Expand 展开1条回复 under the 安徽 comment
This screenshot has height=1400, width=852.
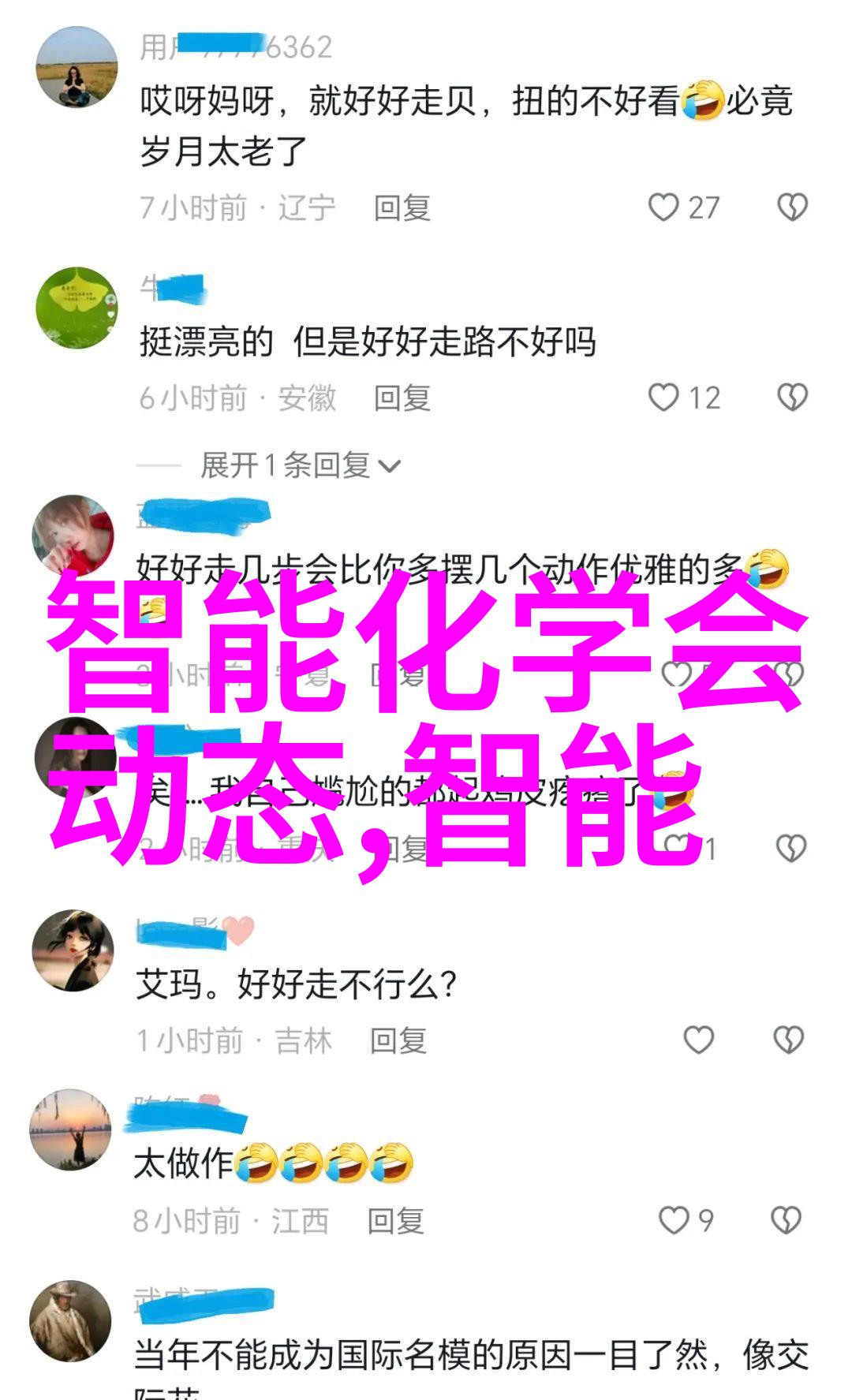[301, 465]
